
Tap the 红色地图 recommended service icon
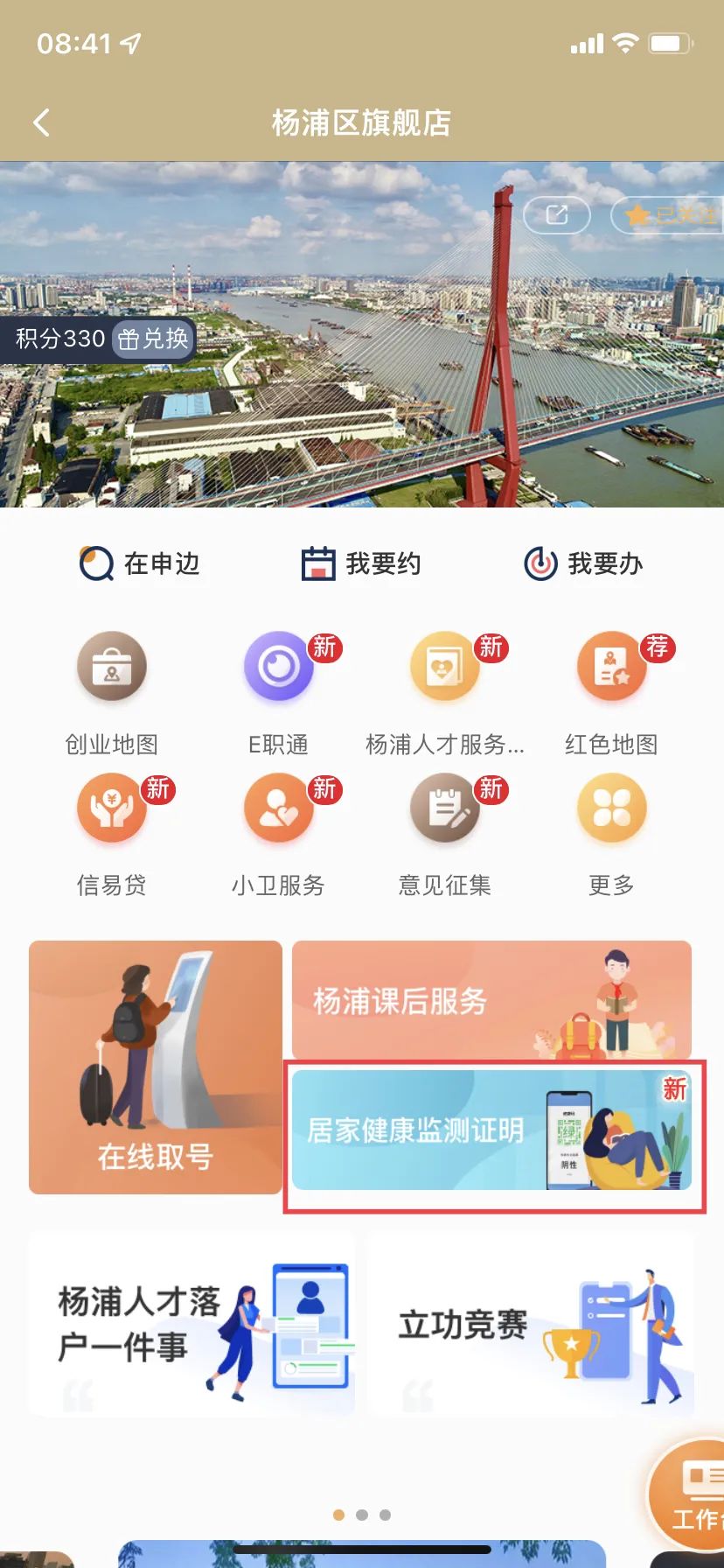point(610,667)
